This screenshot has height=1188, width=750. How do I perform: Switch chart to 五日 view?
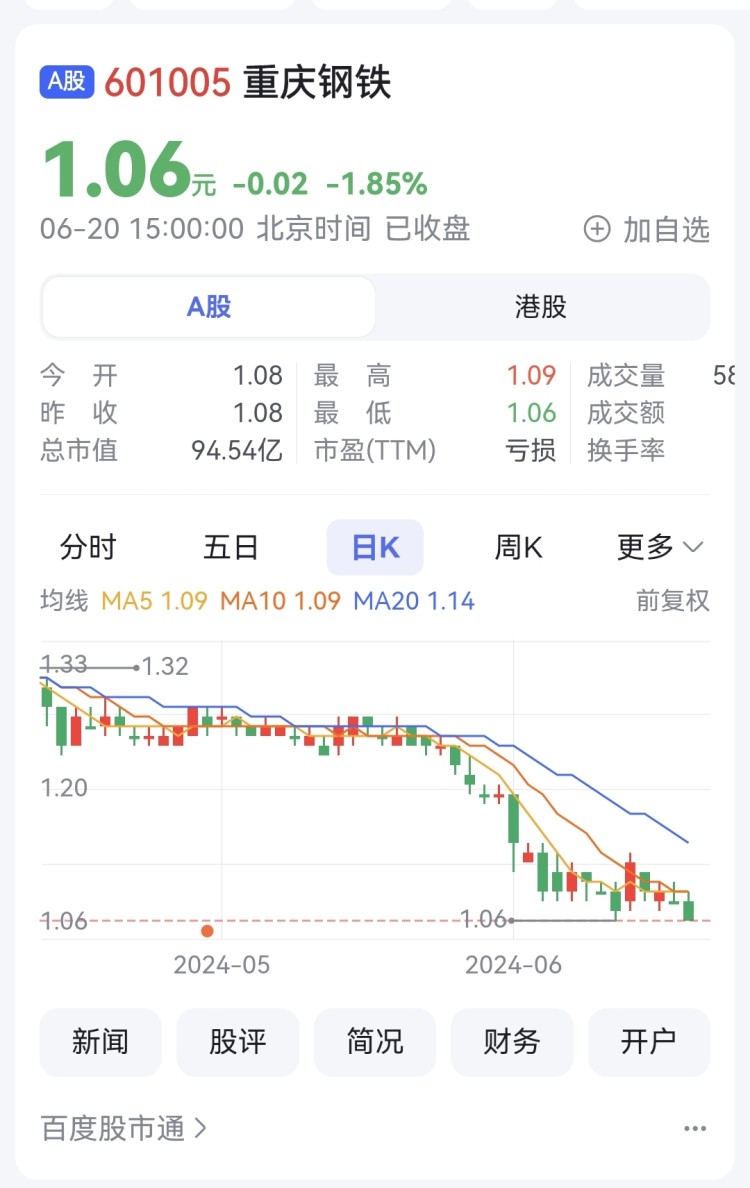coord(231,547)
